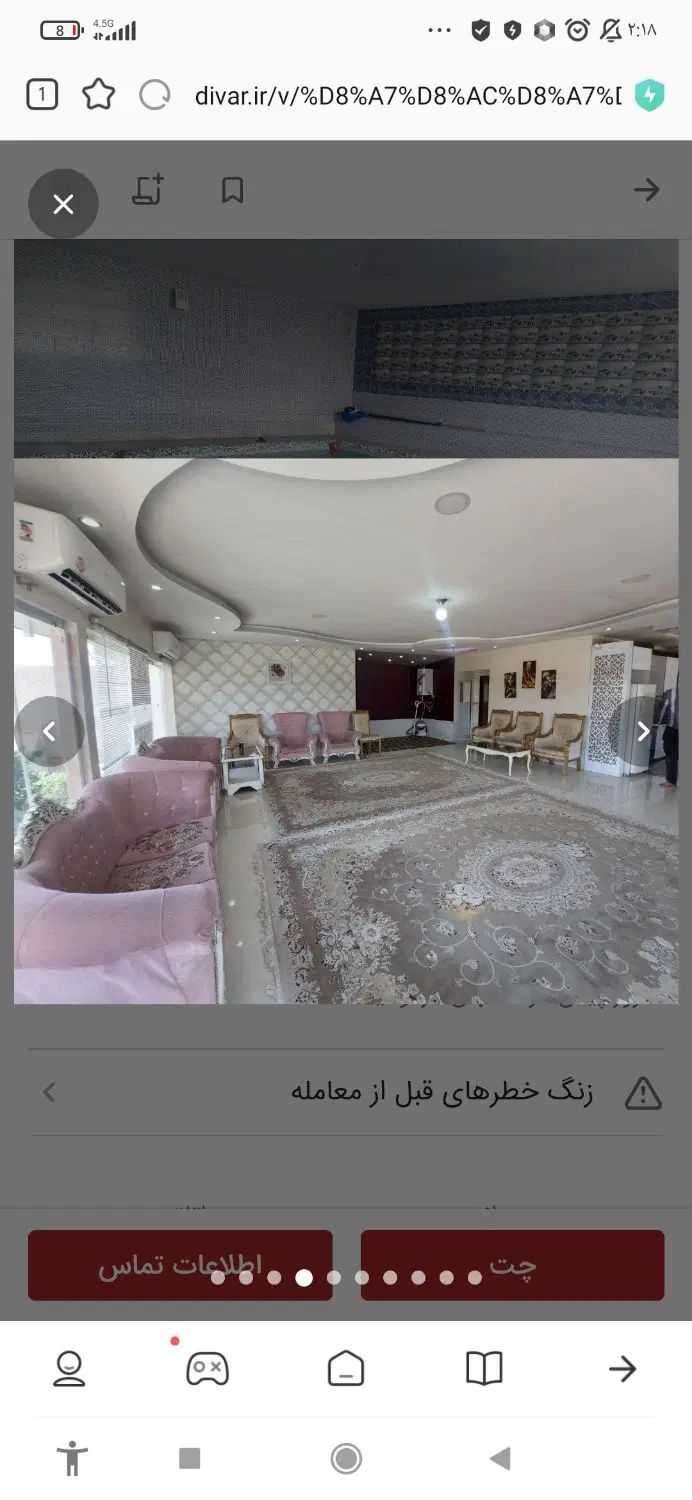692x1500 pixels.
Task: Reload the divar.ir page
Action: pyautogui.click(x=154, y=95)
